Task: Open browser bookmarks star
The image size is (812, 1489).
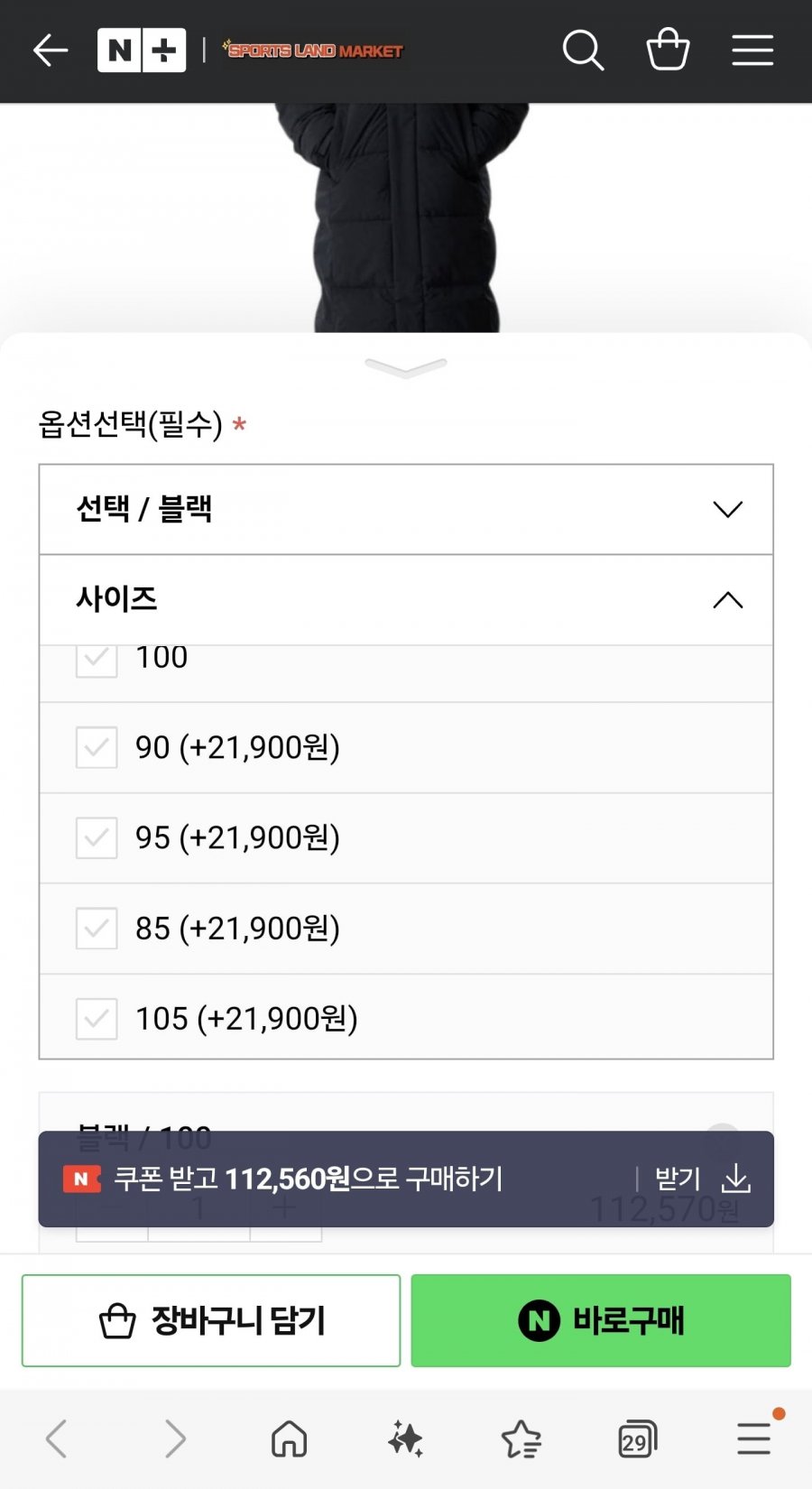Action: [521, 1438]
